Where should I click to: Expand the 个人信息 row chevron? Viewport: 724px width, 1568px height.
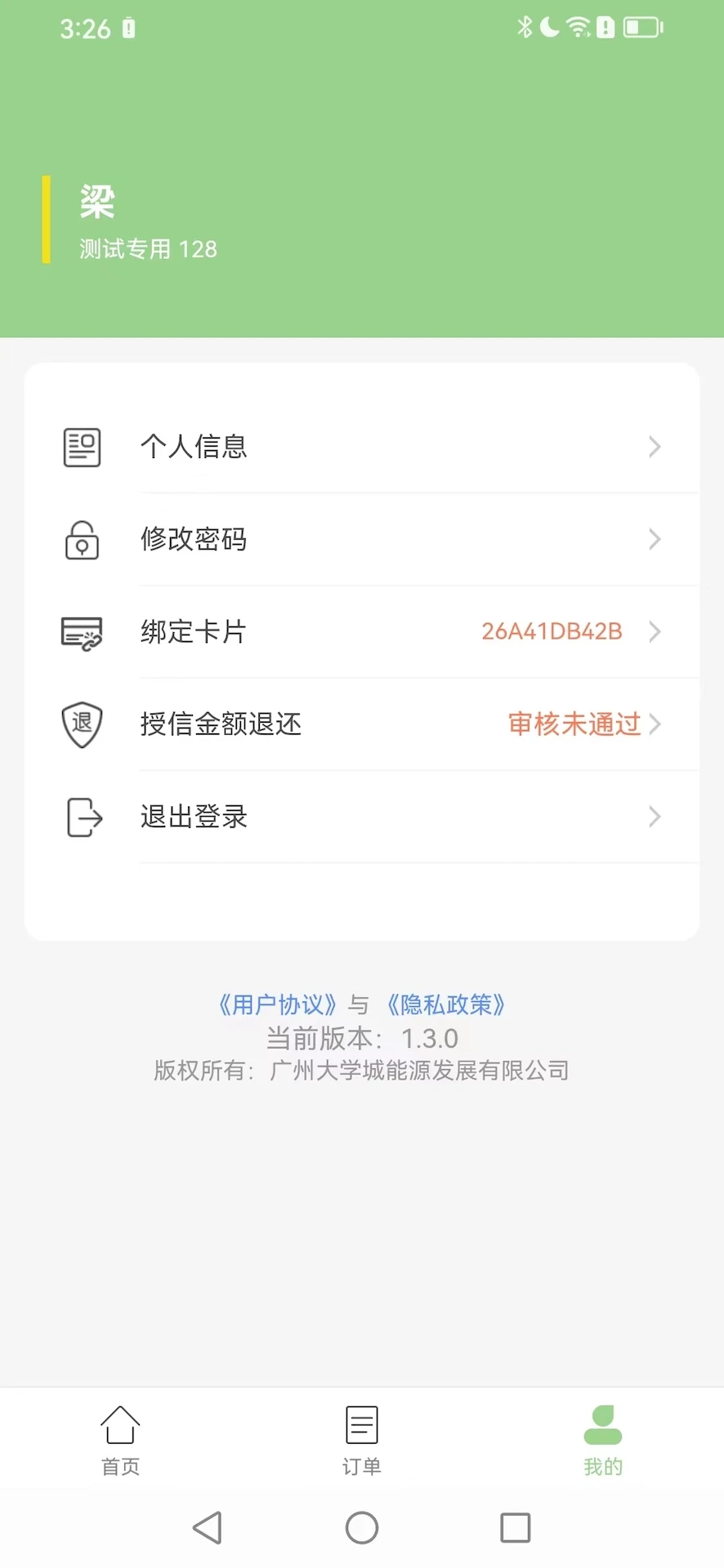(x=654, y=447)
